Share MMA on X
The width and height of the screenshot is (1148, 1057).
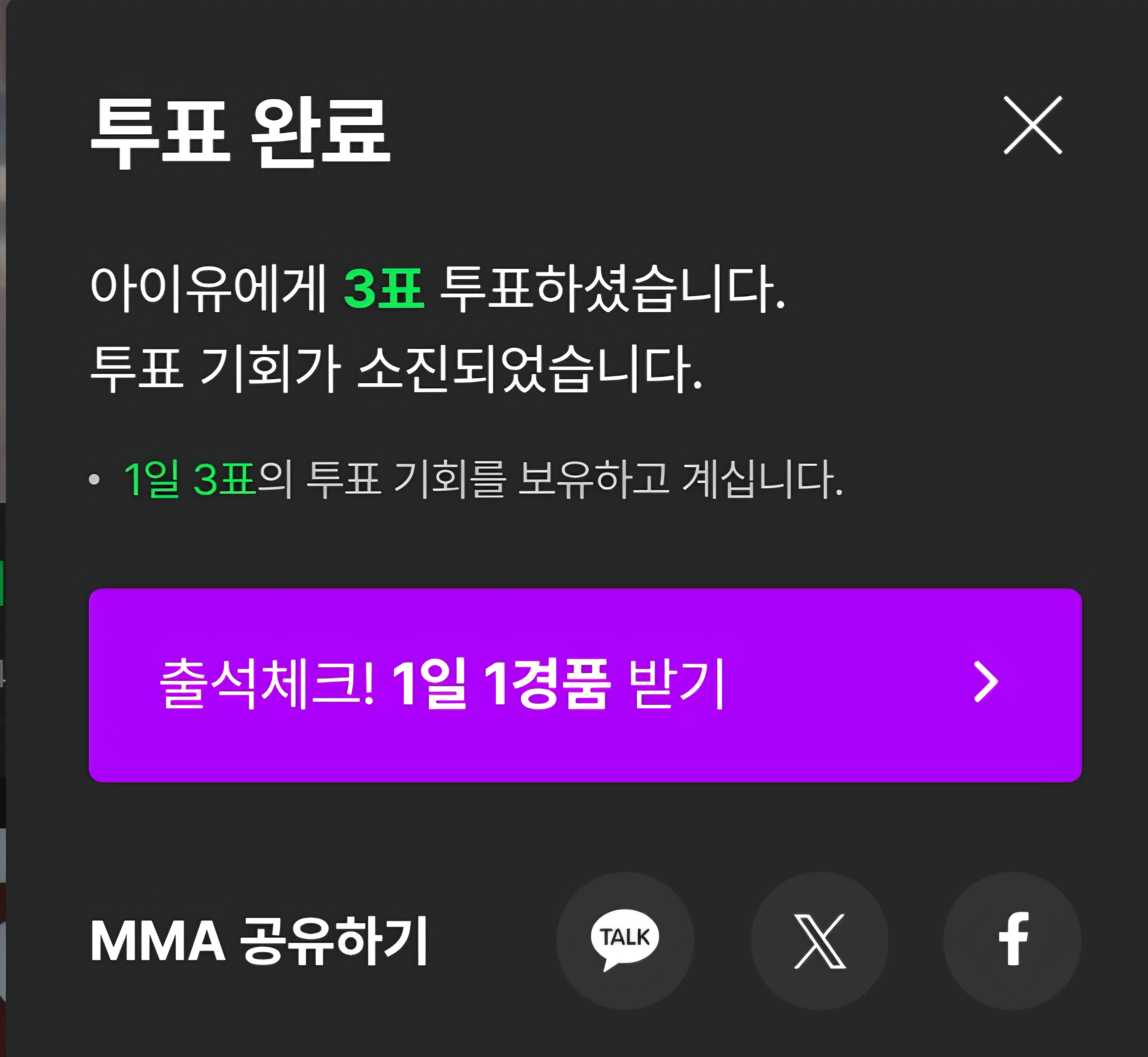(819, 941)
